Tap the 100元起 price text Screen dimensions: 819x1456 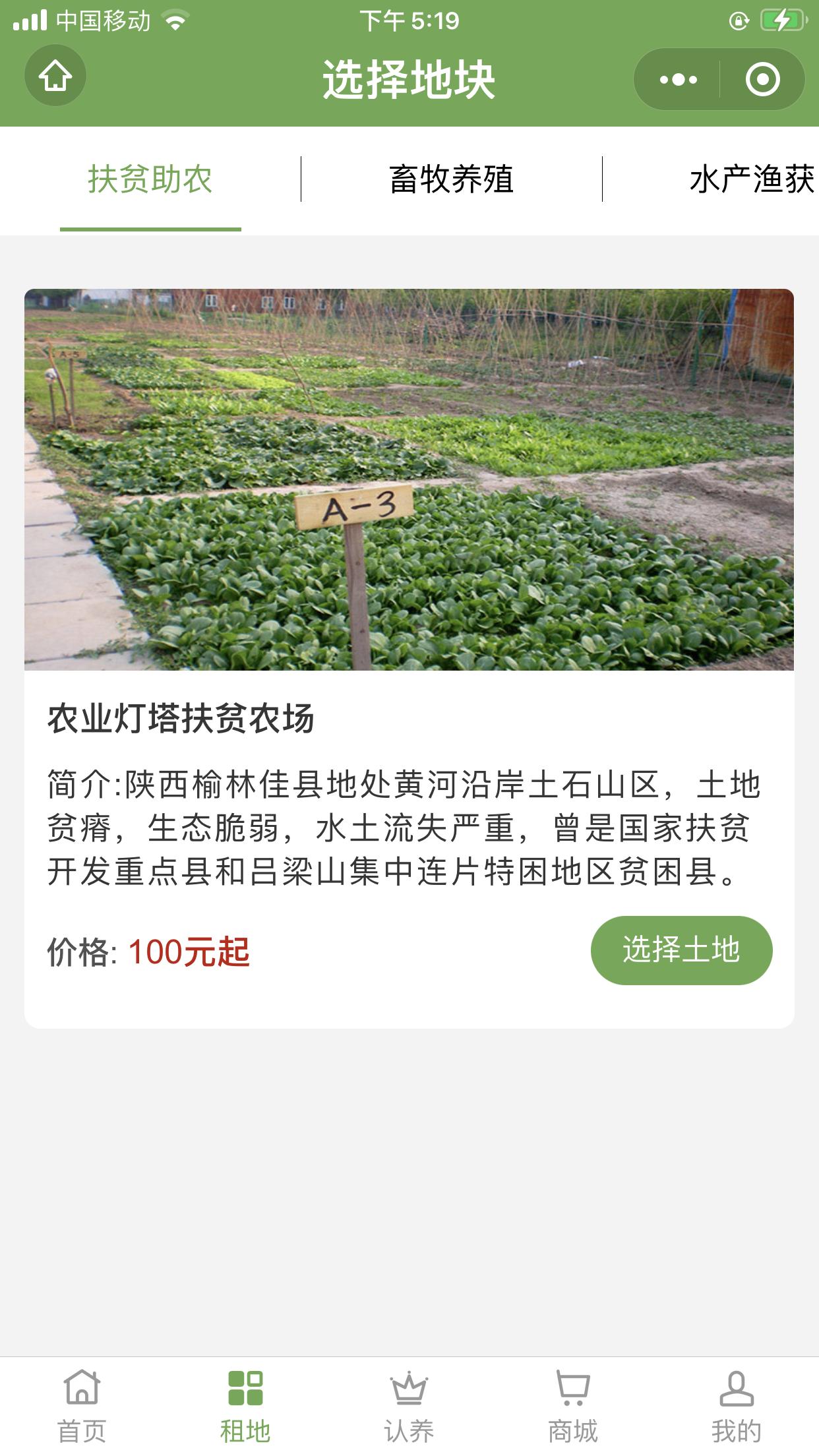[x=188, y=950]
